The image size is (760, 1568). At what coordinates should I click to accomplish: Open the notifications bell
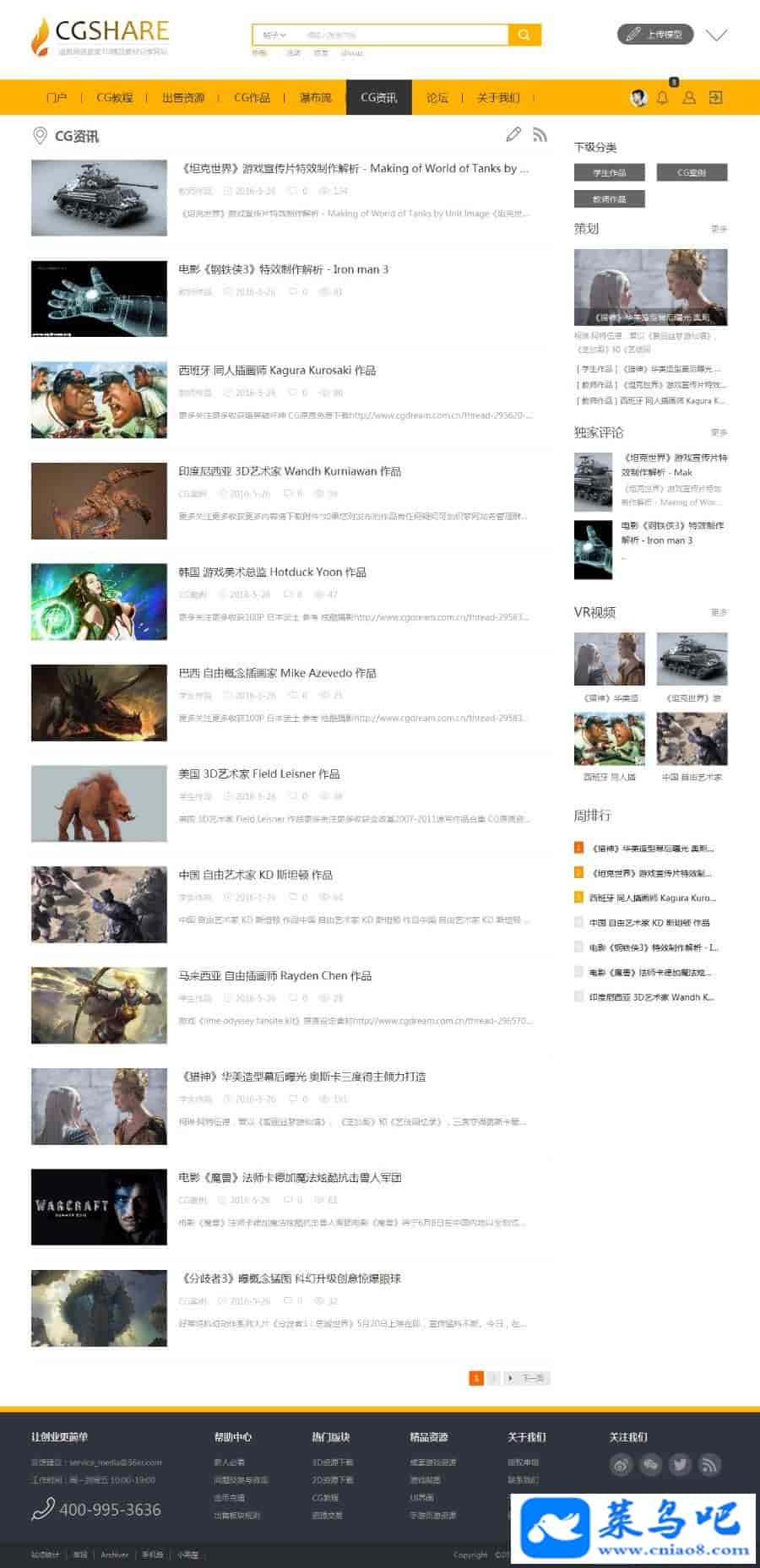pos(663,98)
